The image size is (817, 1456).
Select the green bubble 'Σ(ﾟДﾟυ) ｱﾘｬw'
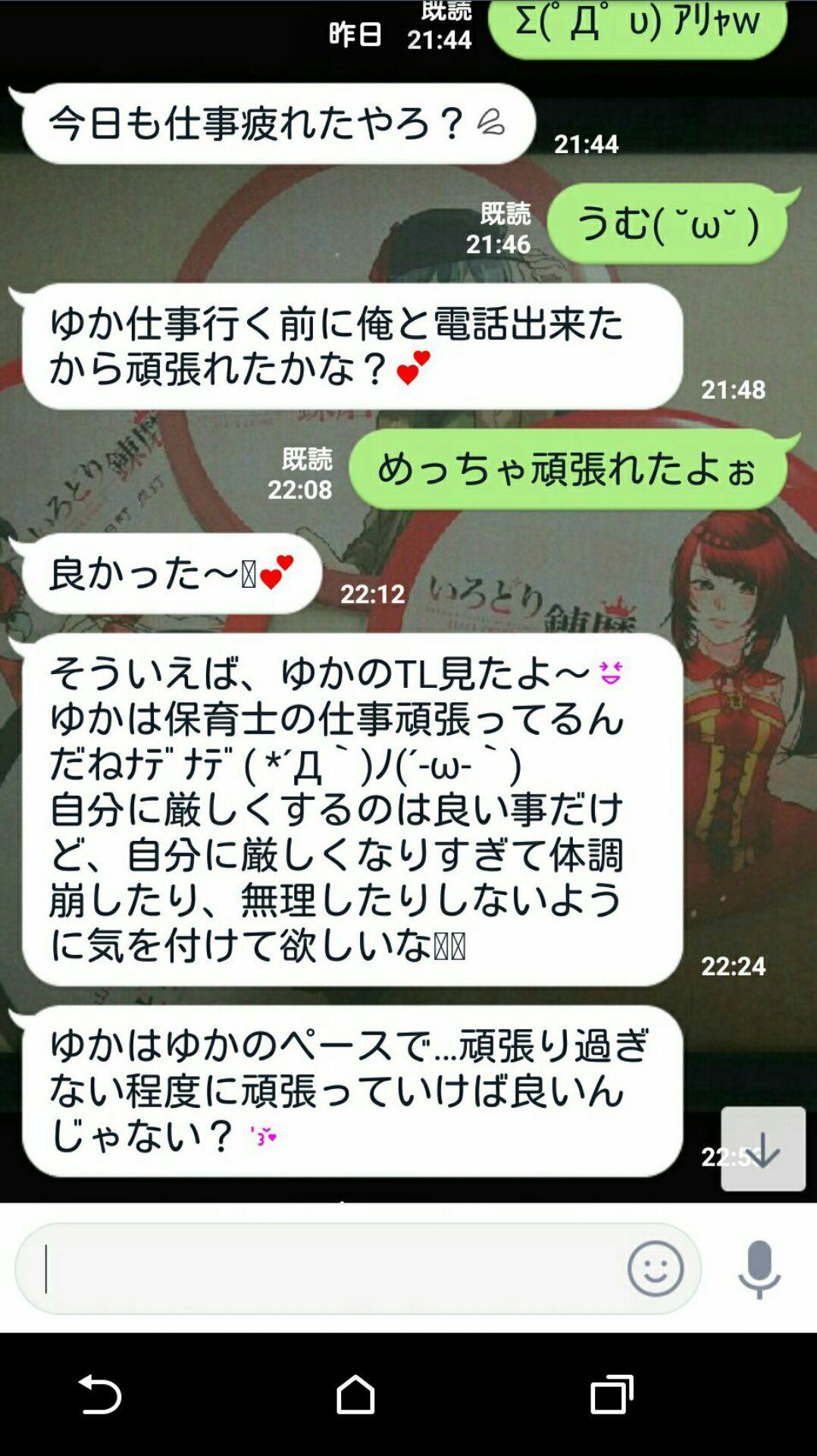click(640, 23)
